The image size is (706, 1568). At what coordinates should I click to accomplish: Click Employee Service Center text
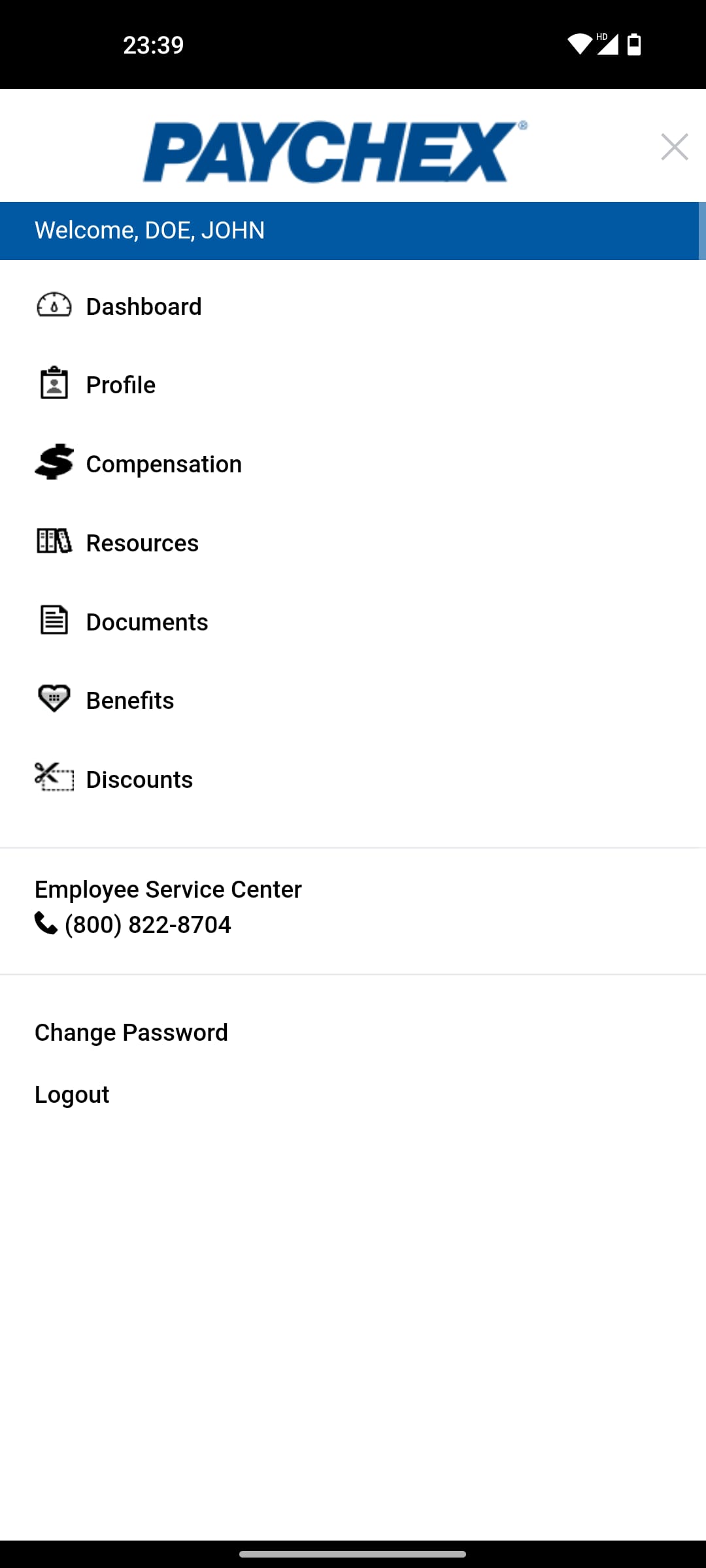coord(168,889)
